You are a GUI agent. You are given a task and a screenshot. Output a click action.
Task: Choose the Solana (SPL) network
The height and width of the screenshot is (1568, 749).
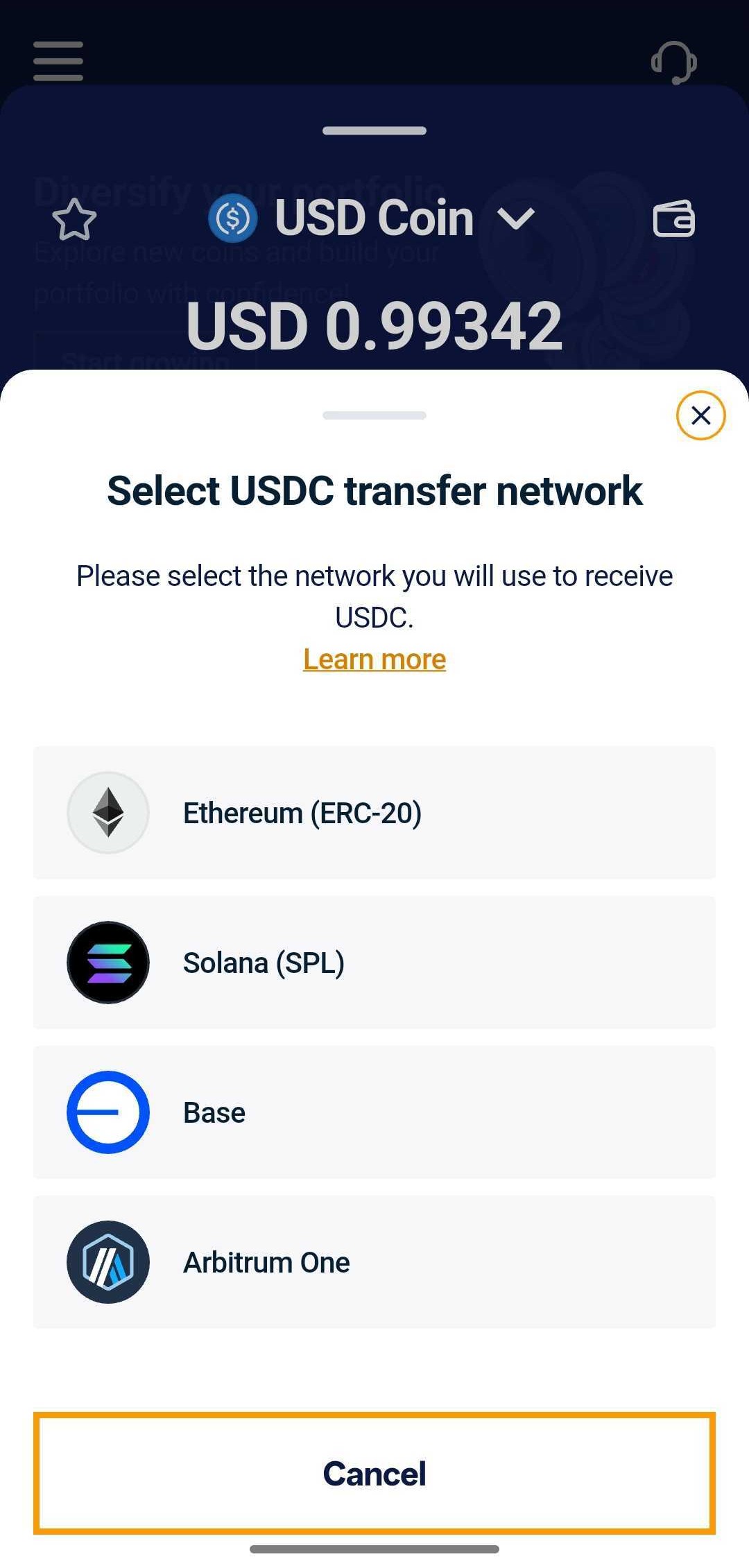(x=374, y=963)
